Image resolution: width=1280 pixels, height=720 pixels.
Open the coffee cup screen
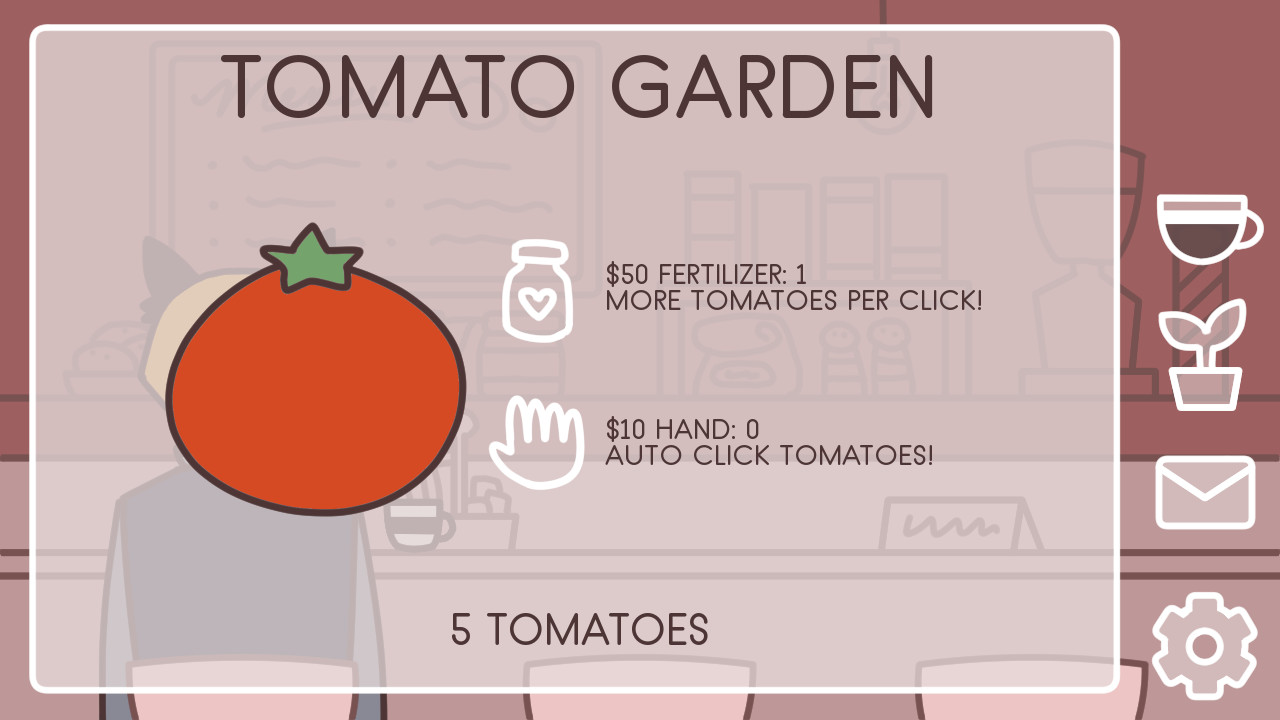(x=1206, y=228)
